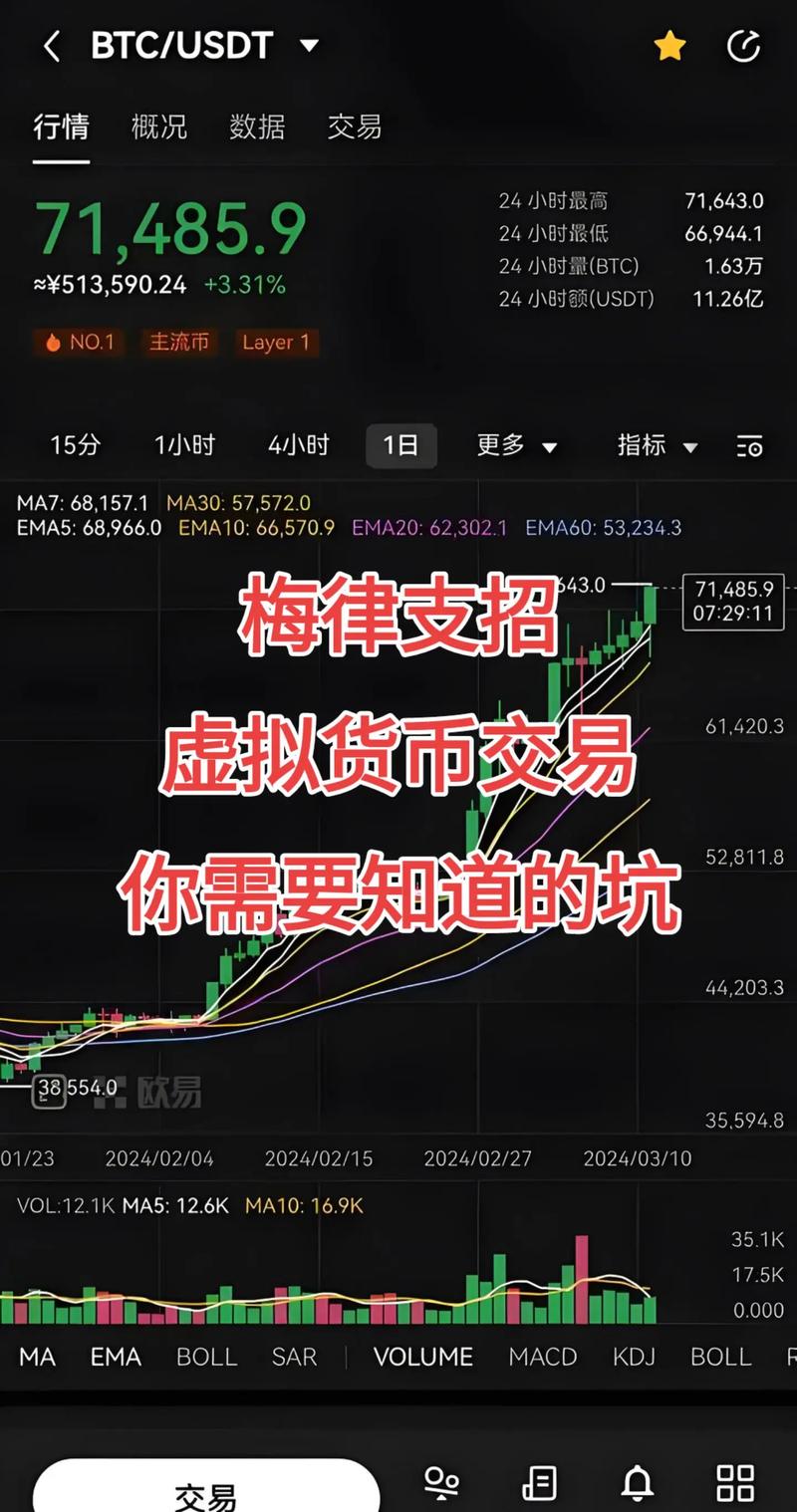797x1512 pixels.
Task: Open chart settings icon
Action: [x=749, y=446]
